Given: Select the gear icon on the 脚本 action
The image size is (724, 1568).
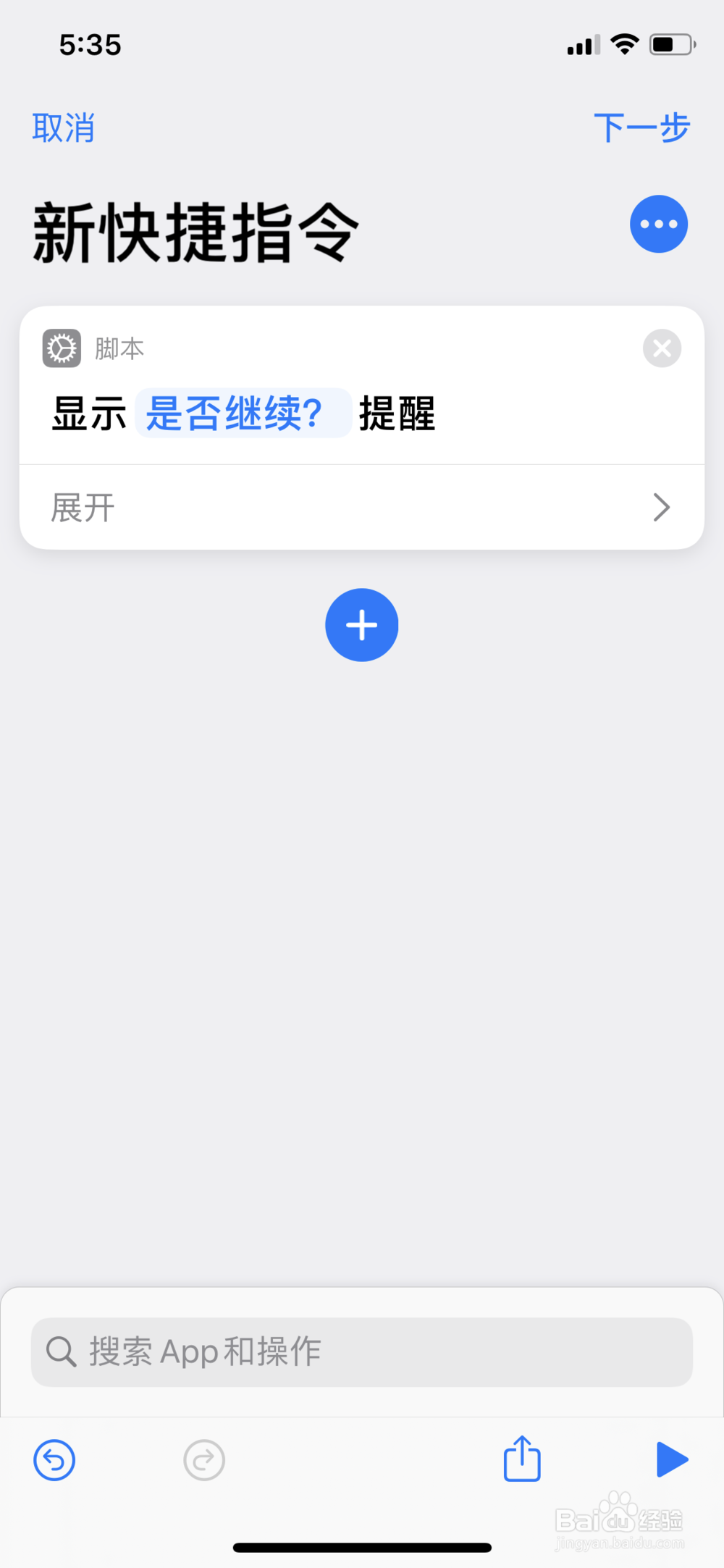Looking at the screenshot, I should coord(61,348).
